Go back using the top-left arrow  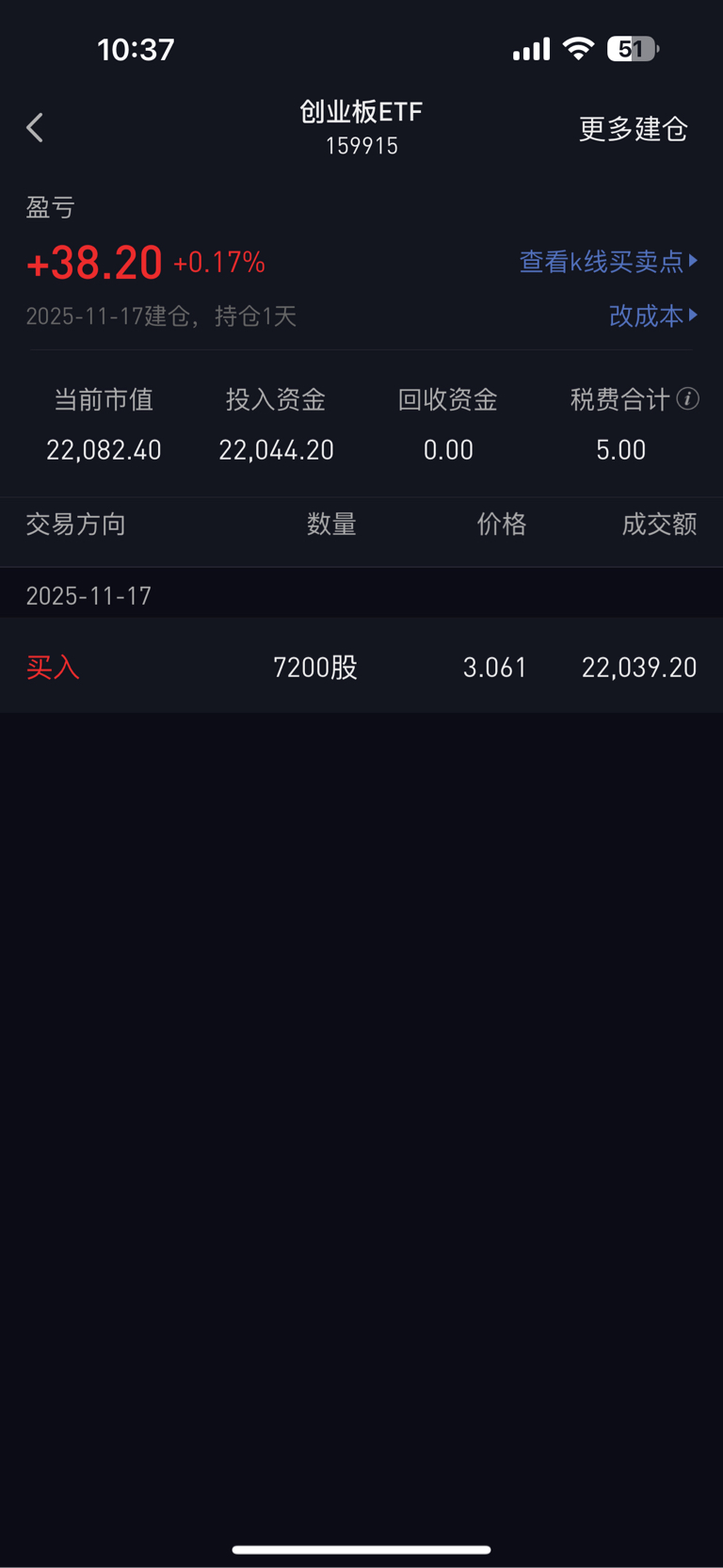click(x=35, y=128)
